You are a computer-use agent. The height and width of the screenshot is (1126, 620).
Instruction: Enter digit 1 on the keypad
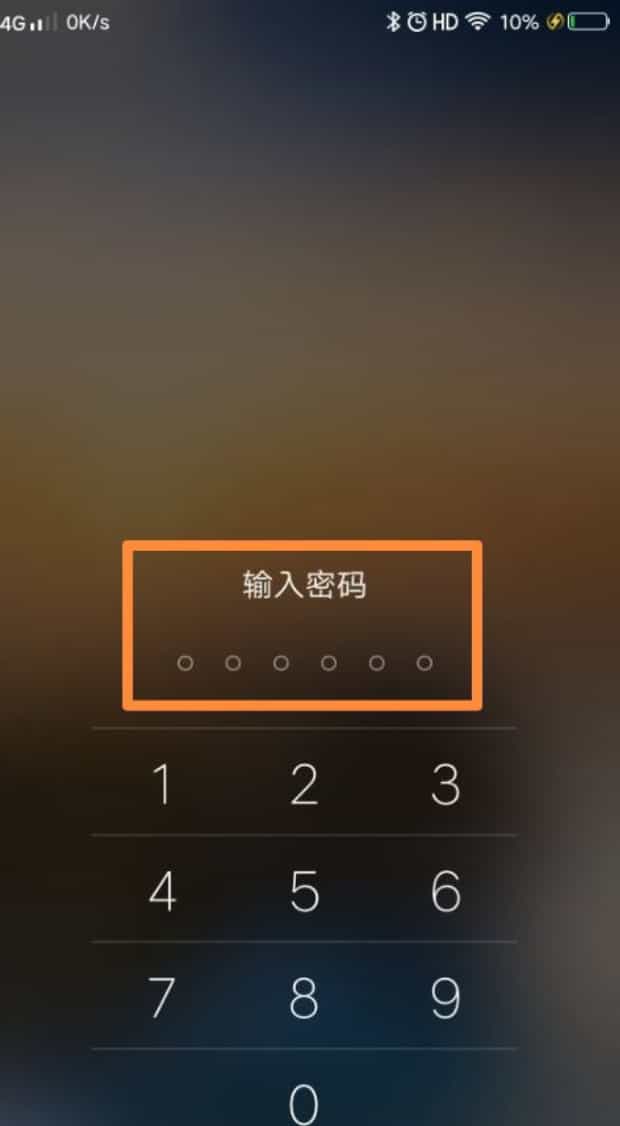tap(161, 784)
